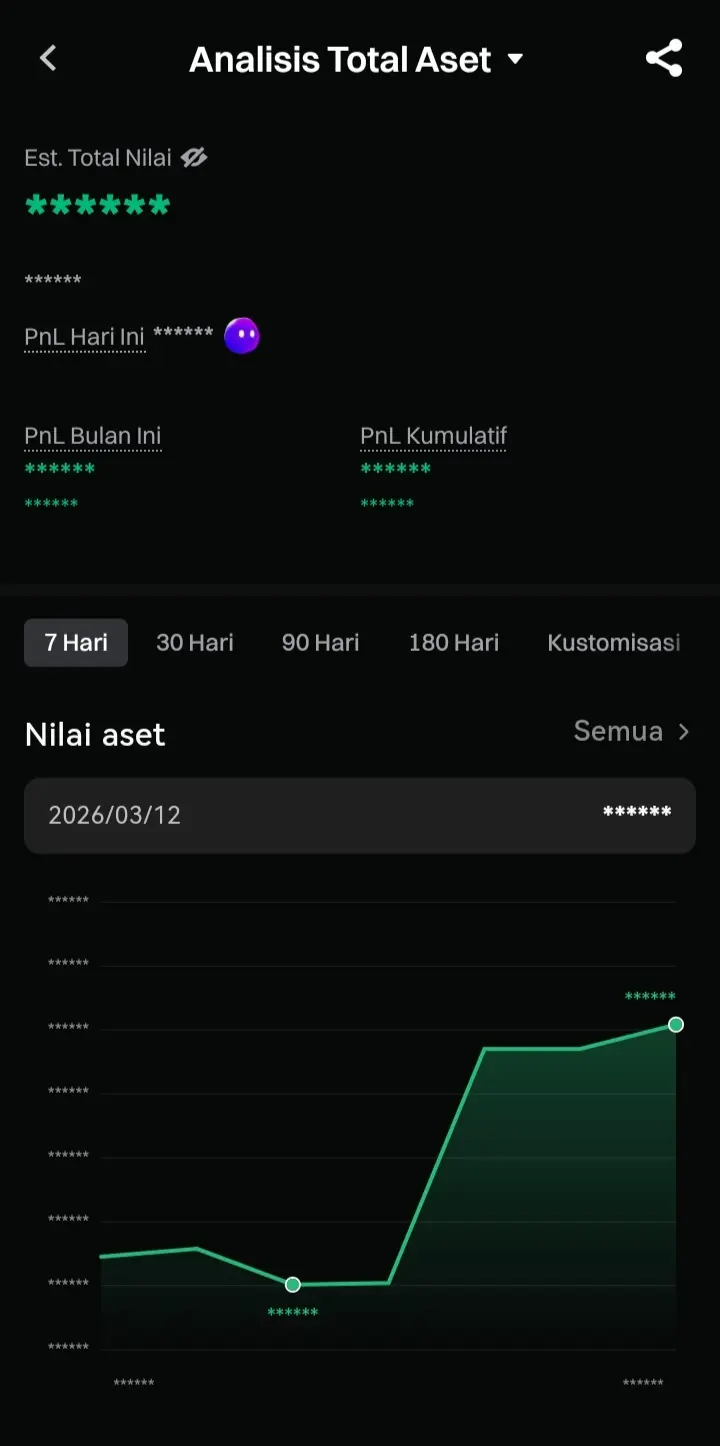The width and height of the screenshot is (720, 1446).
Task: Open the Kustomisasi date range
Action: 613,642
